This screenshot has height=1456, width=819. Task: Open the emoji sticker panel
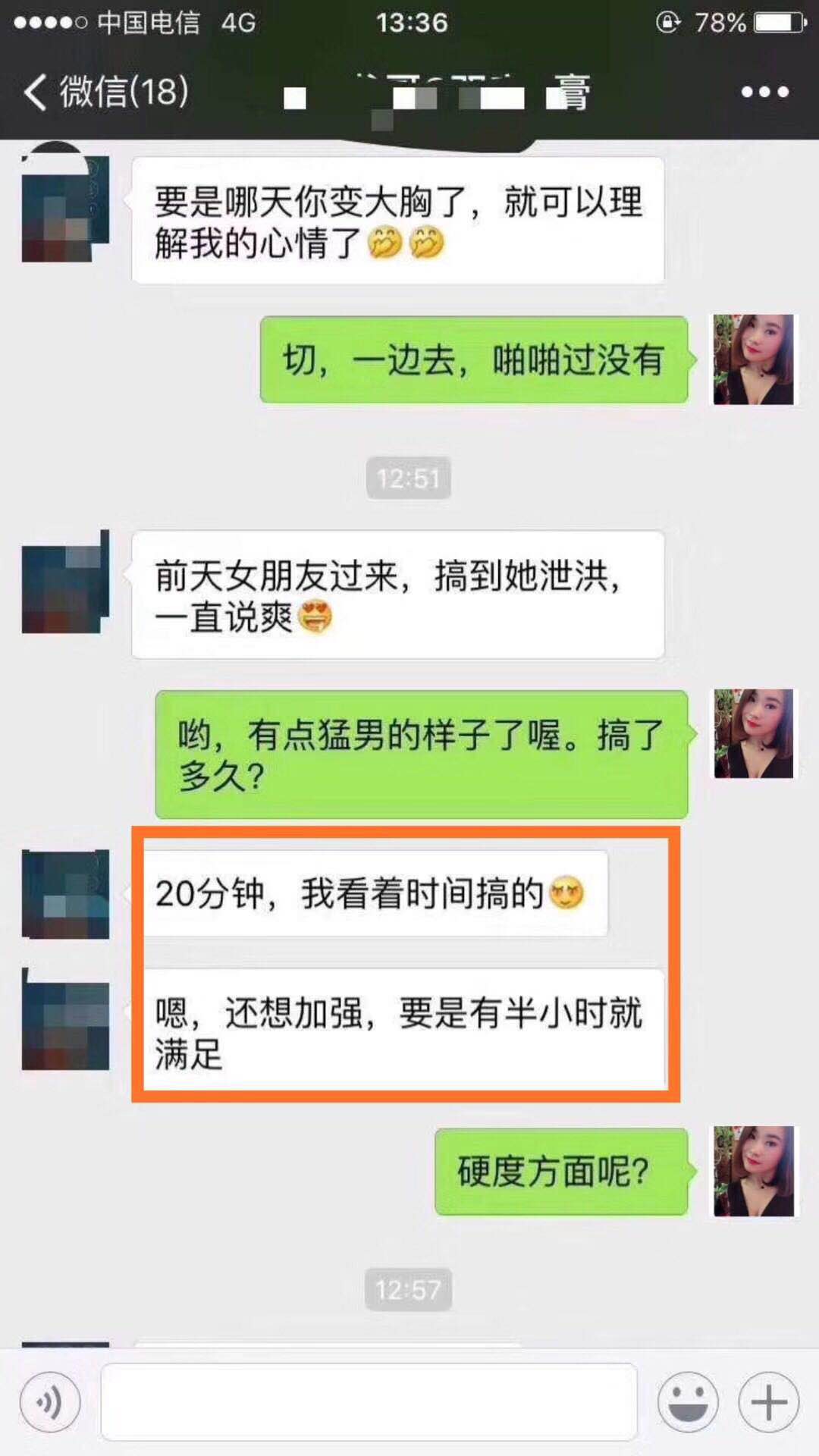coord(688,1402)
